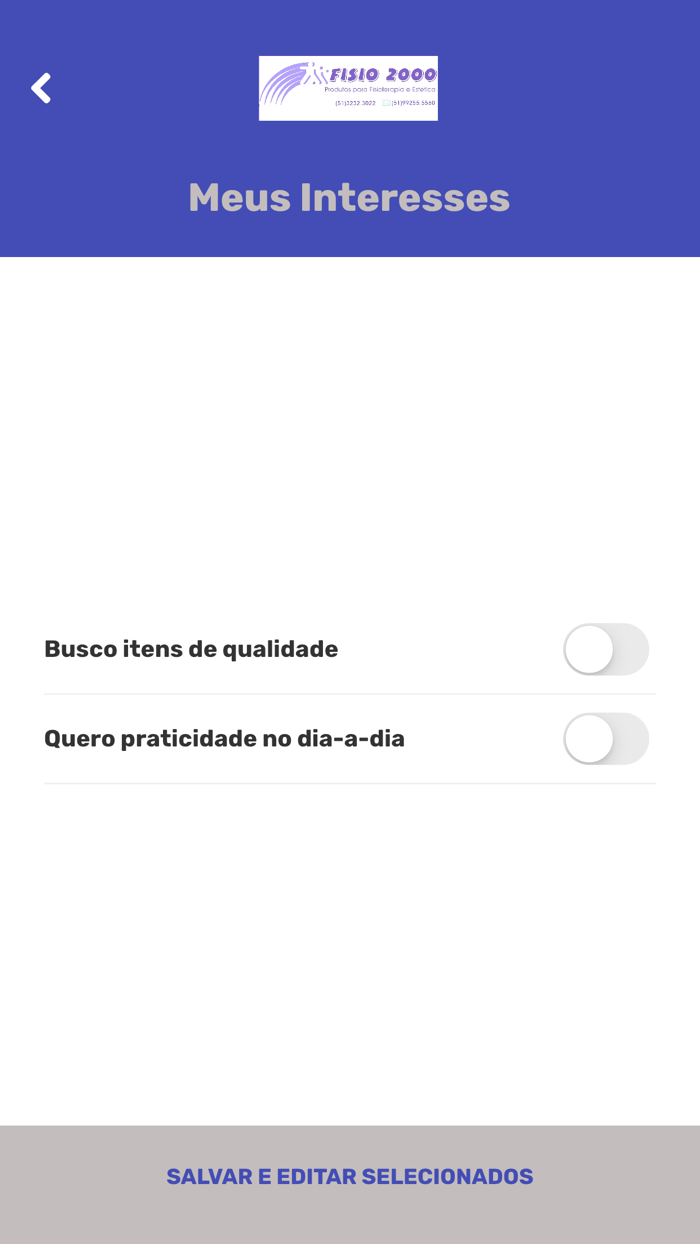Go back using the header arrow
This screenshot has height=1244, width=700.
[40, 88]
